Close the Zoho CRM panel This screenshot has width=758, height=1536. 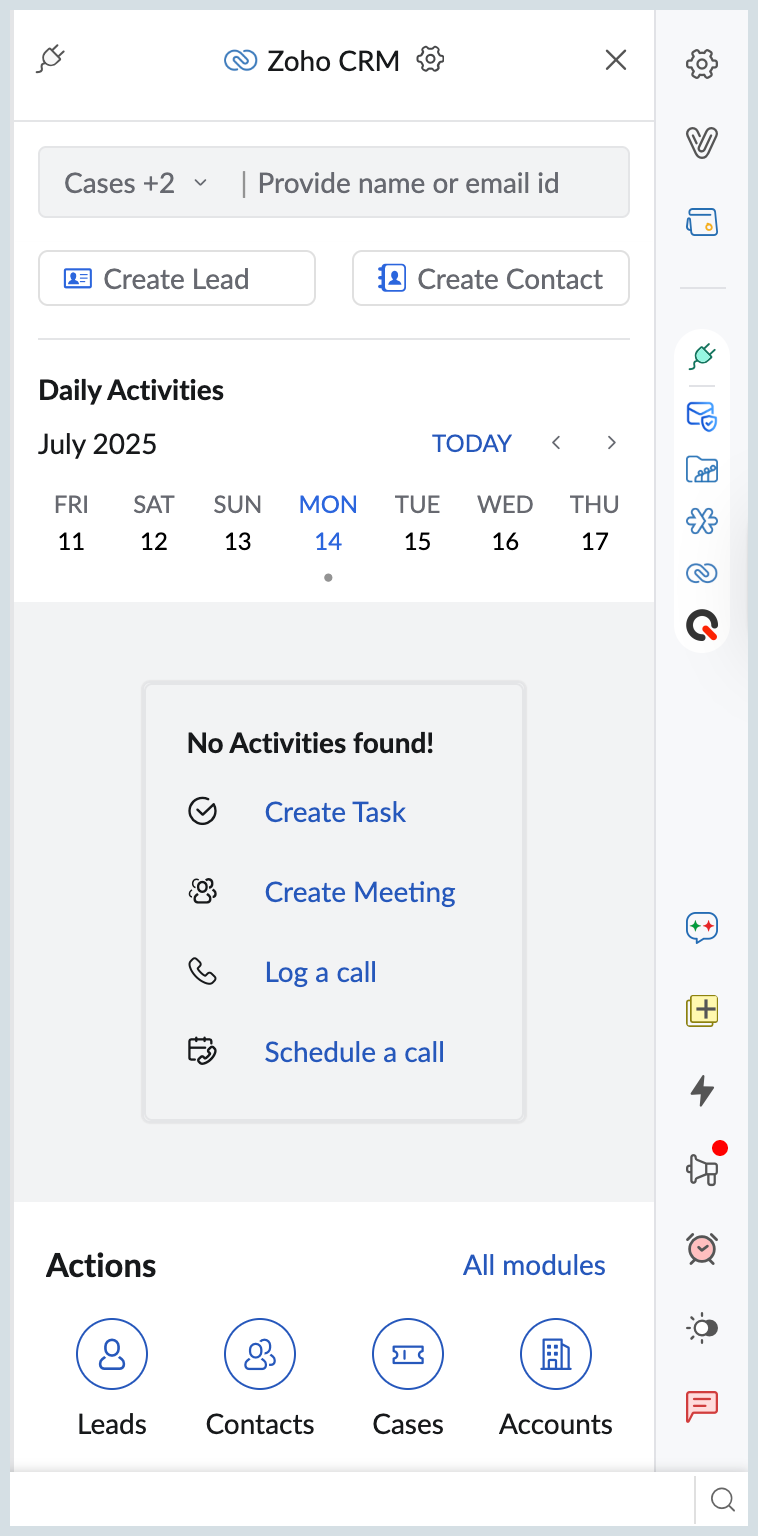click(616, 60)
